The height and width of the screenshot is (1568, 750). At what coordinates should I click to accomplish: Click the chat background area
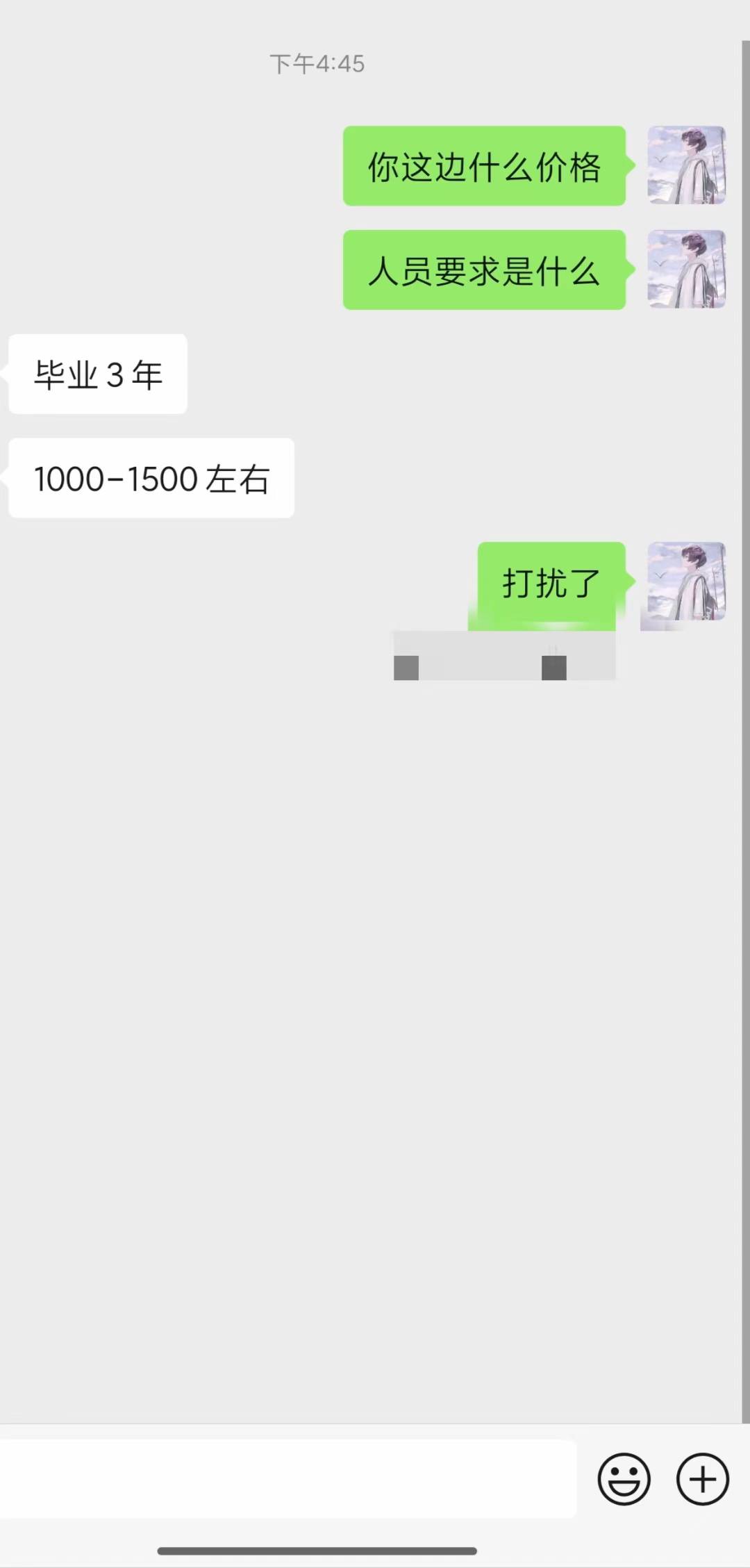point(278,973)
